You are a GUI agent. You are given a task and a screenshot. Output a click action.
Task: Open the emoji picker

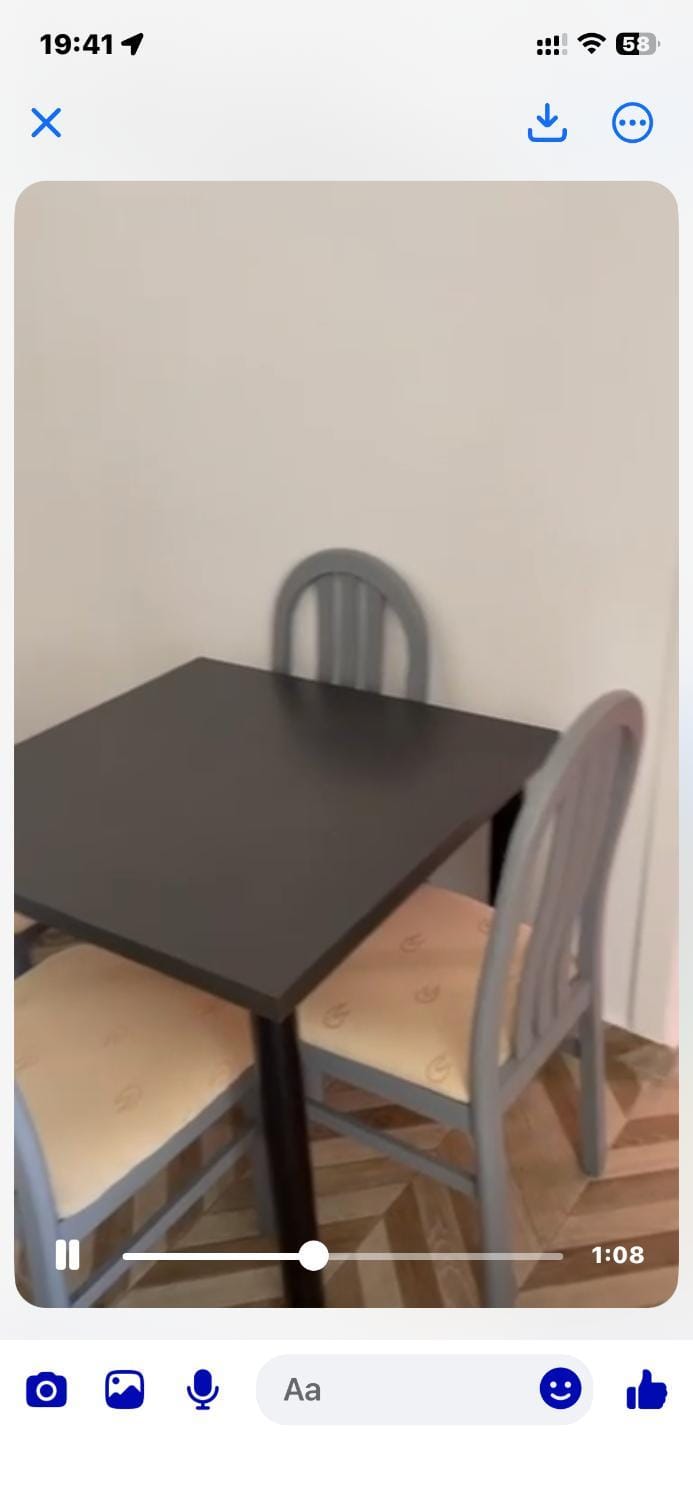(560, 1389)
